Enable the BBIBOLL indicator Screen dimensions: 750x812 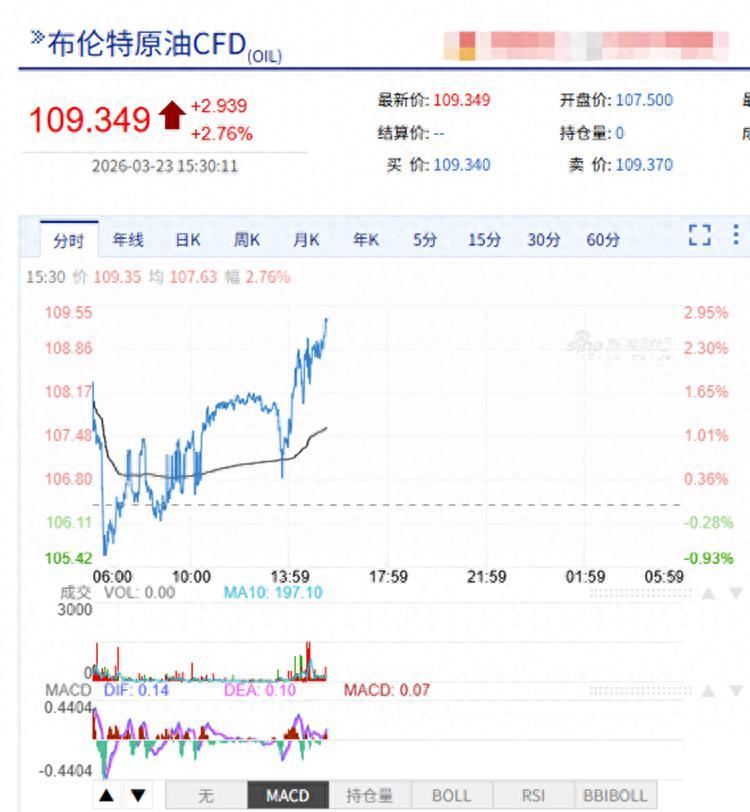pyautogui.click(x=614, y=796)
